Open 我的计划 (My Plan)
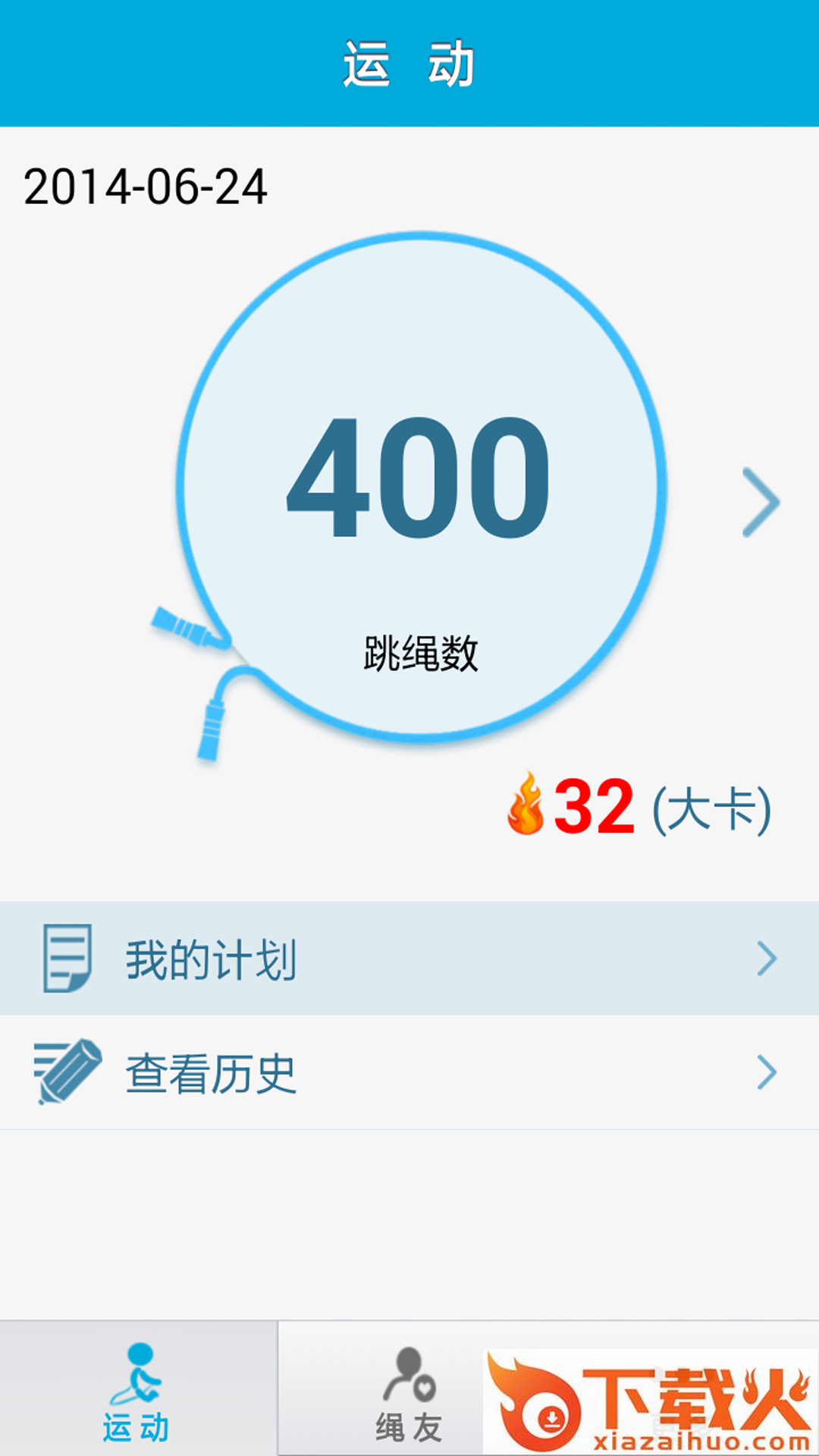This screenshot has height=1456, width=819. click(x=409, y=959)
